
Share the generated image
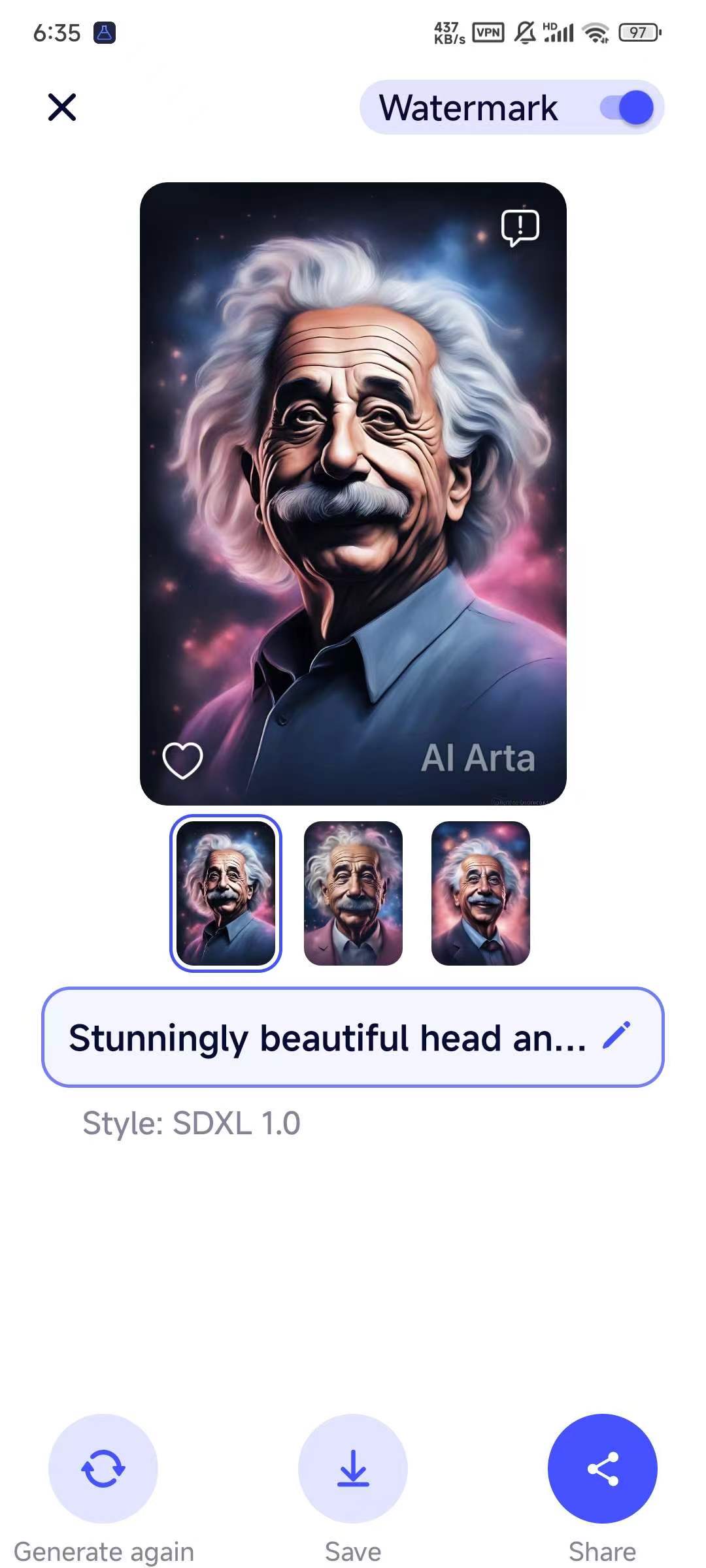click(x=602, y=1468)
